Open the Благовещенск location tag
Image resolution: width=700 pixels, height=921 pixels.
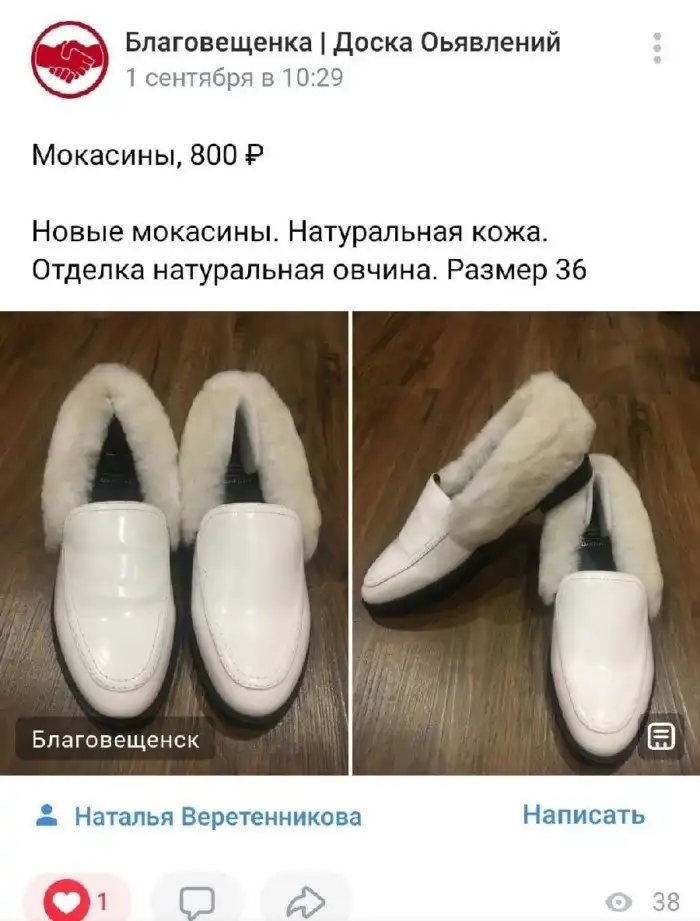point(115,740)
